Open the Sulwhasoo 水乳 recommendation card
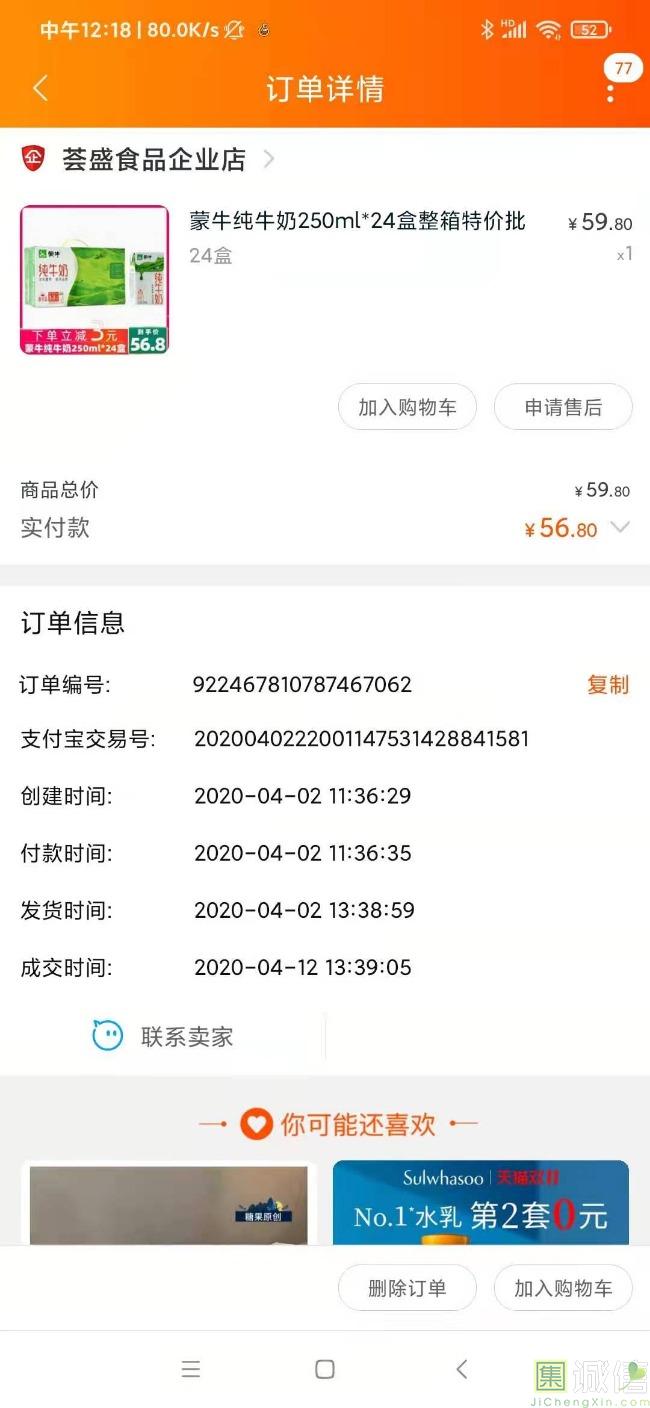 tap(480, 1203)
